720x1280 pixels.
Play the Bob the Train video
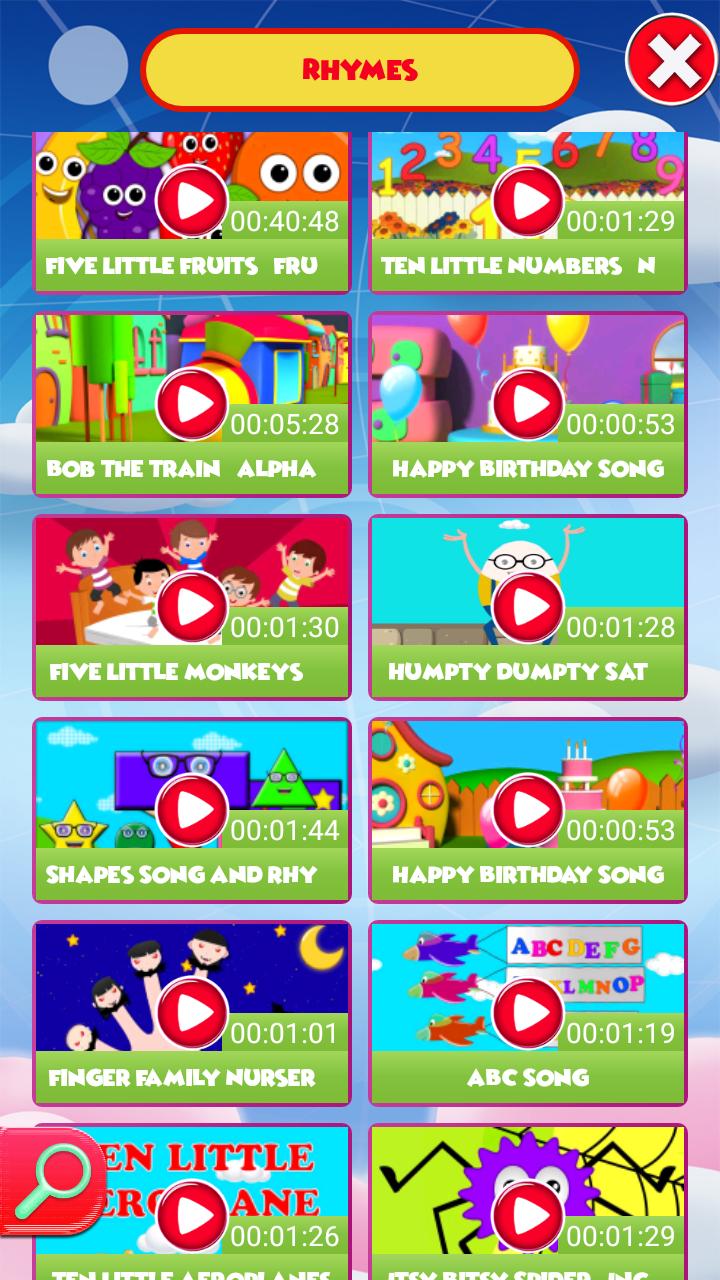click(x=192, y=404)
